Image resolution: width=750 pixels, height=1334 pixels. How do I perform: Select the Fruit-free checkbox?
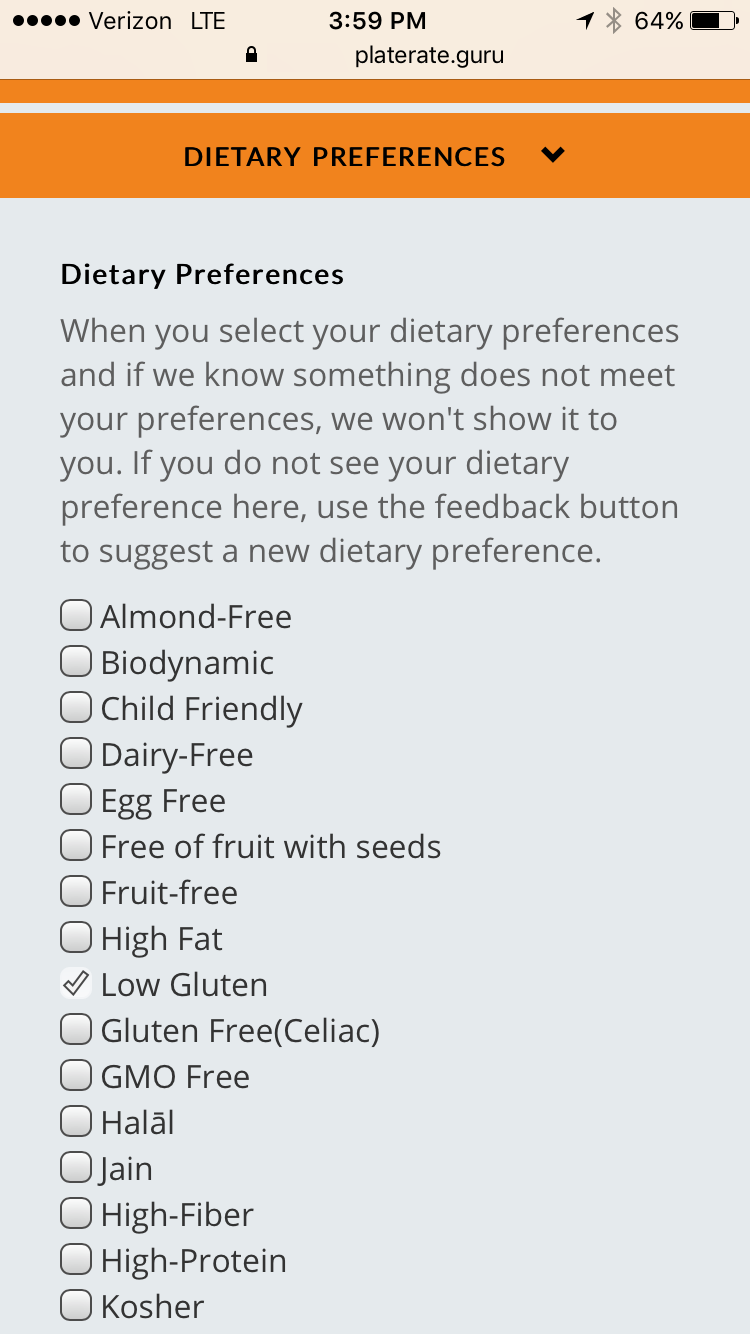coord(76,892)
